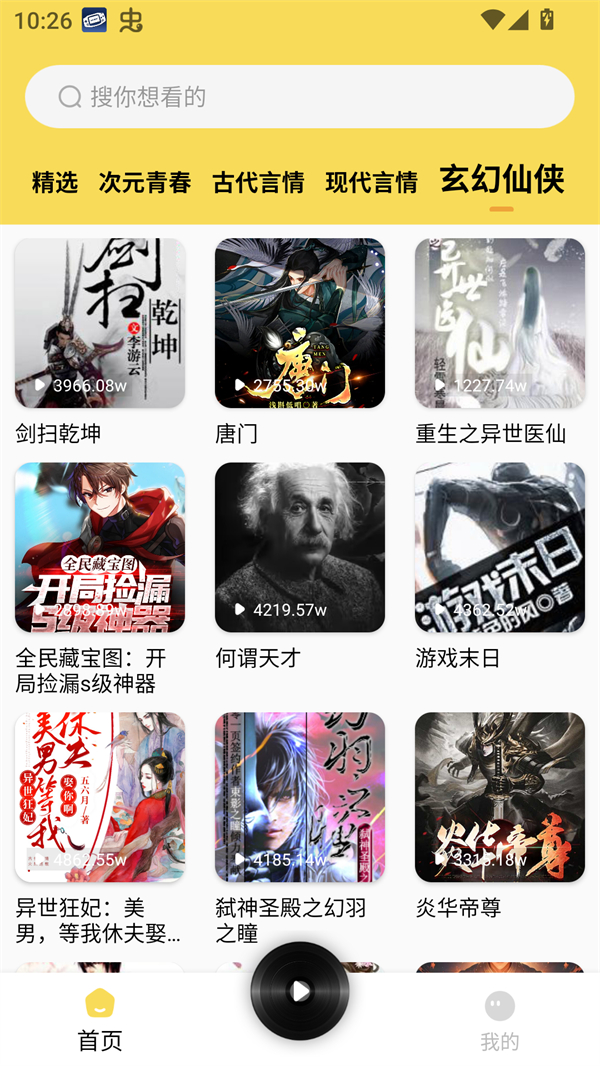Open the 游戏末日 book
600x1066 pixels.
[500, 547]
